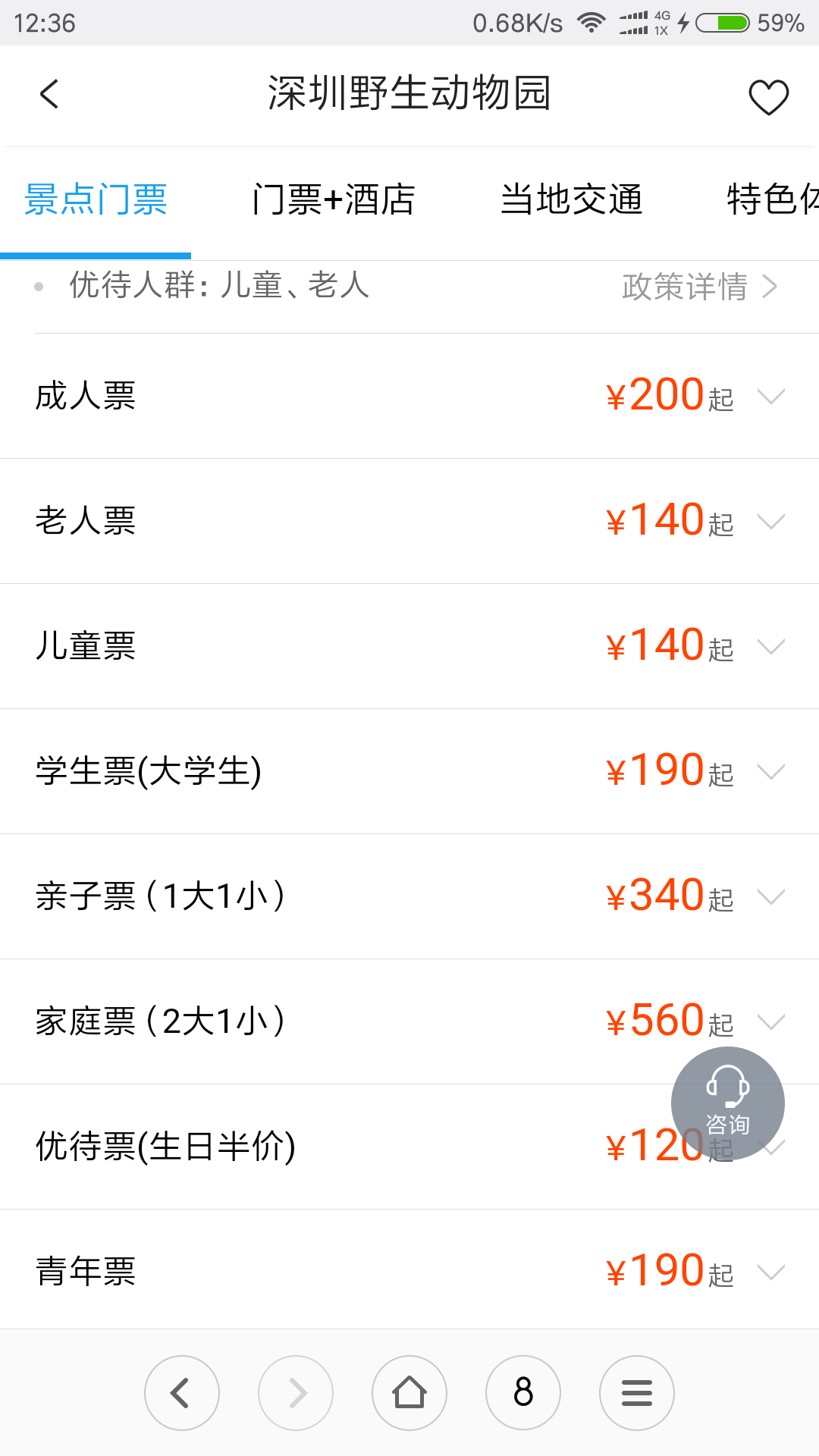819x1456 pixels.
Task: Switch to the 门票+酒店 tab
Action: [x=334, y=200]
